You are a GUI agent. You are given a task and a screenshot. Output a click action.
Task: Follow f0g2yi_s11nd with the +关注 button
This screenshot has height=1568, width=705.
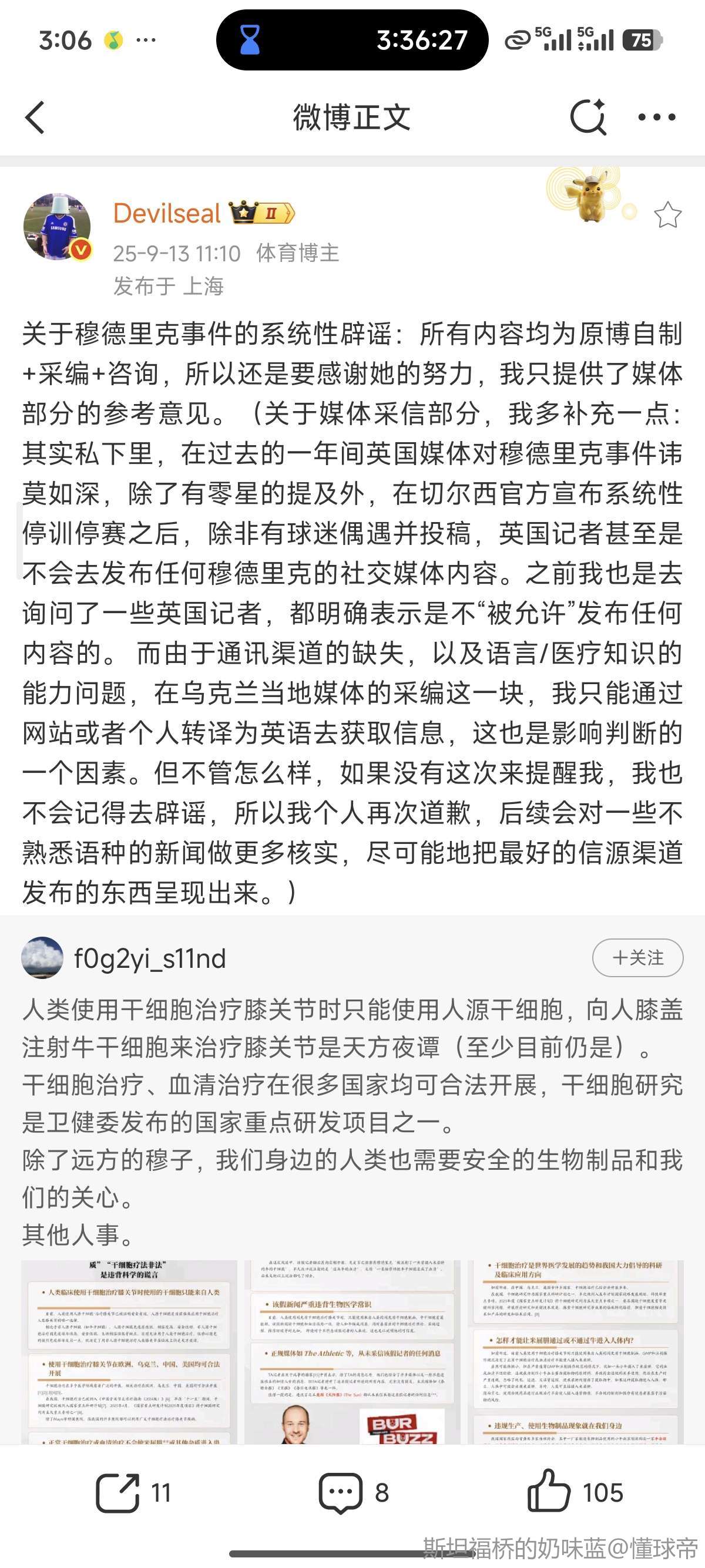(637, 957)
